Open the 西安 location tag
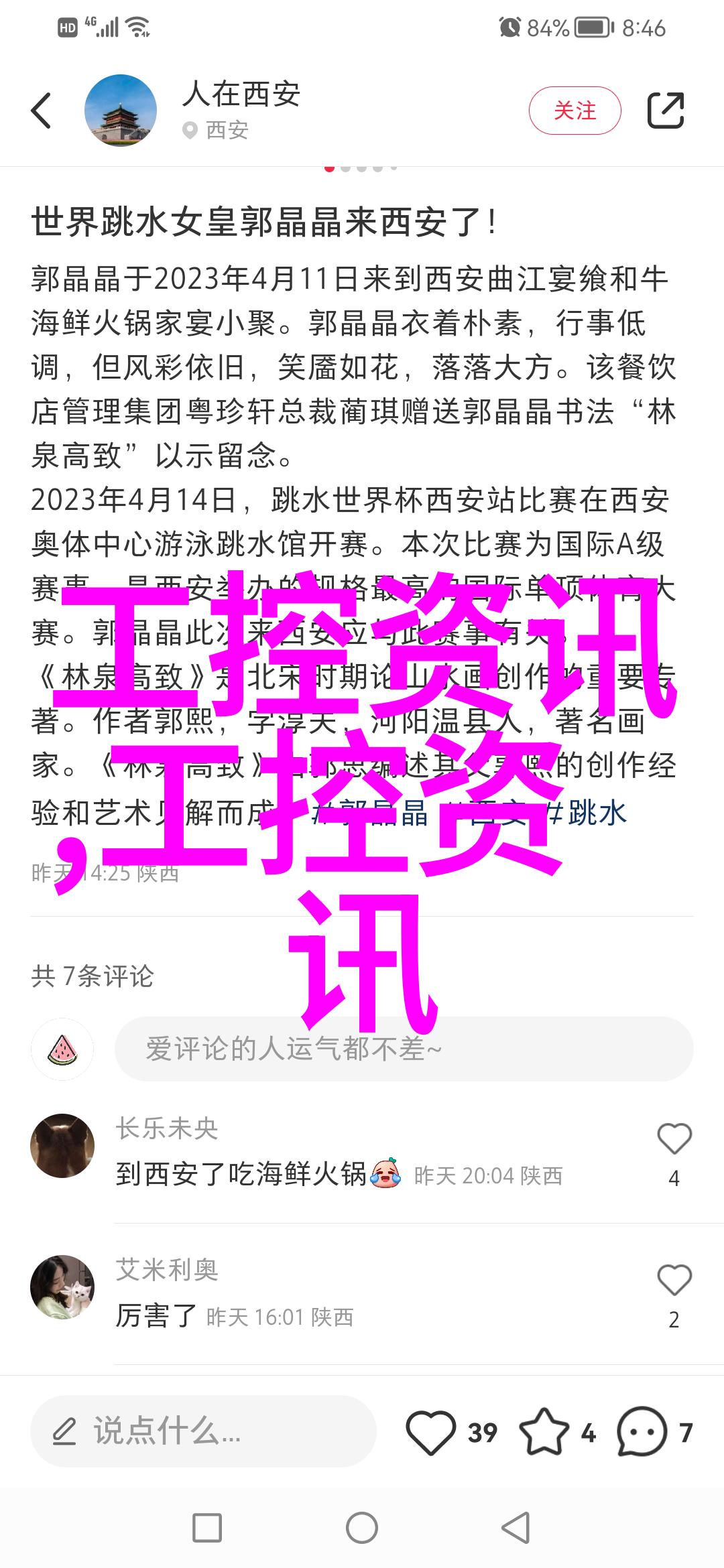Image resolution: width=724 pixels, height=1568 pixels. click(218, 130)
